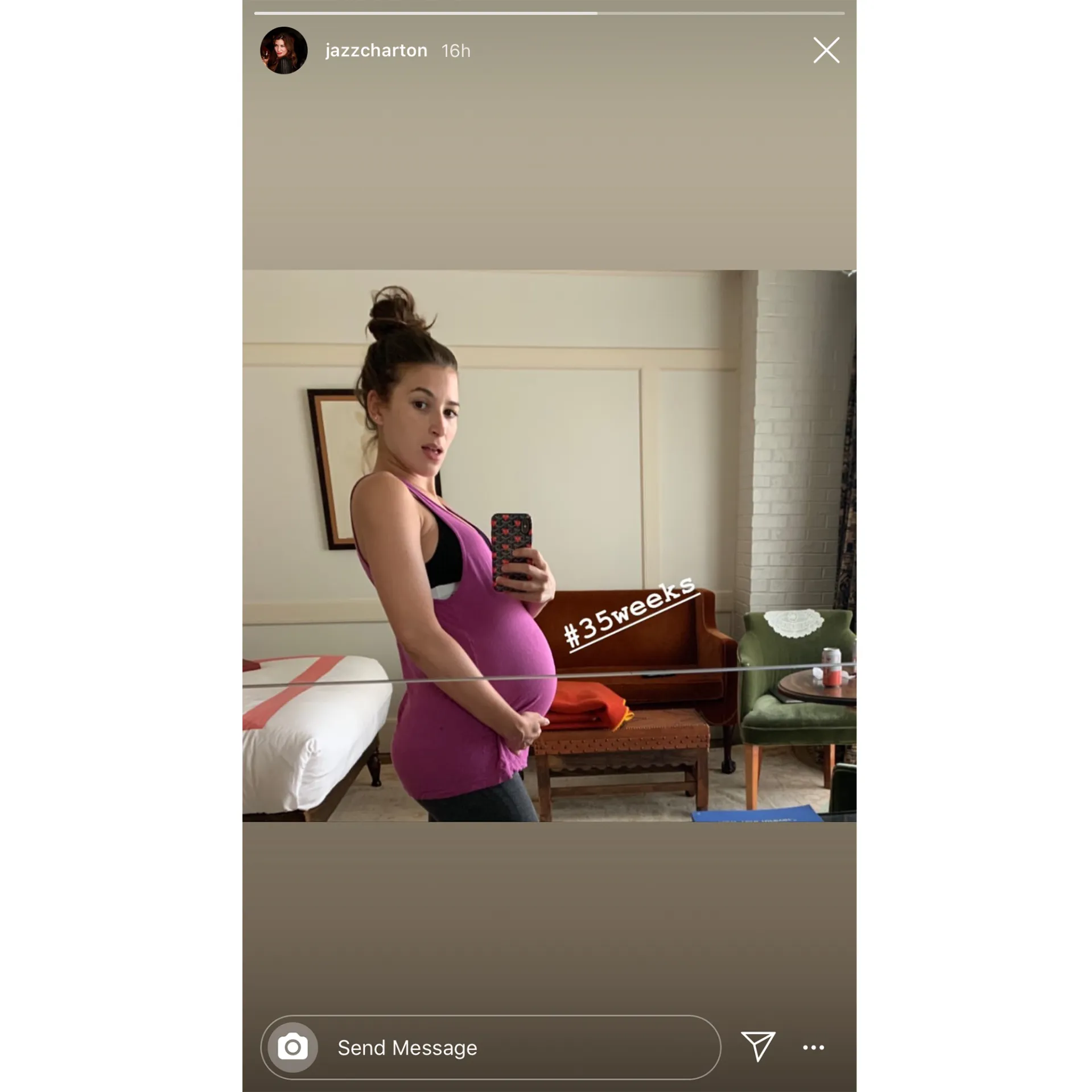1092x1092 pixels.
Task: Open the camera to reply
Action: pos(292,1047)
